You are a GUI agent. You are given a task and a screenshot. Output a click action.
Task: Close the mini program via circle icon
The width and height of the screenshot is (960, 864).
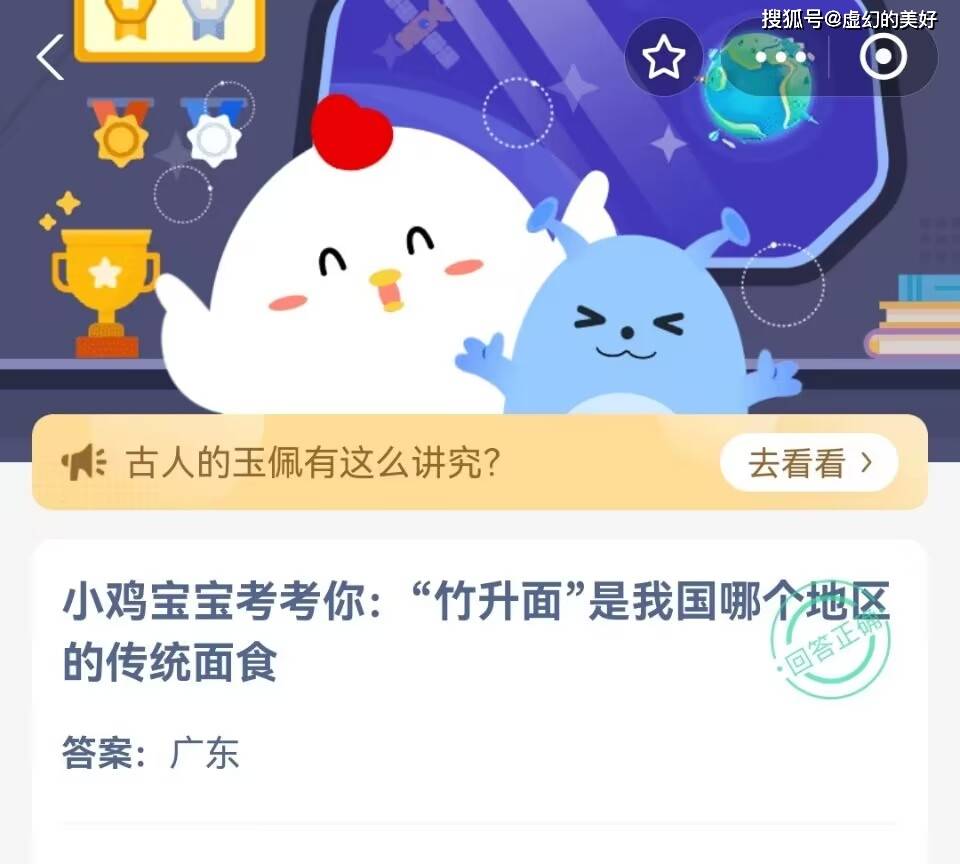click(882, 58)
